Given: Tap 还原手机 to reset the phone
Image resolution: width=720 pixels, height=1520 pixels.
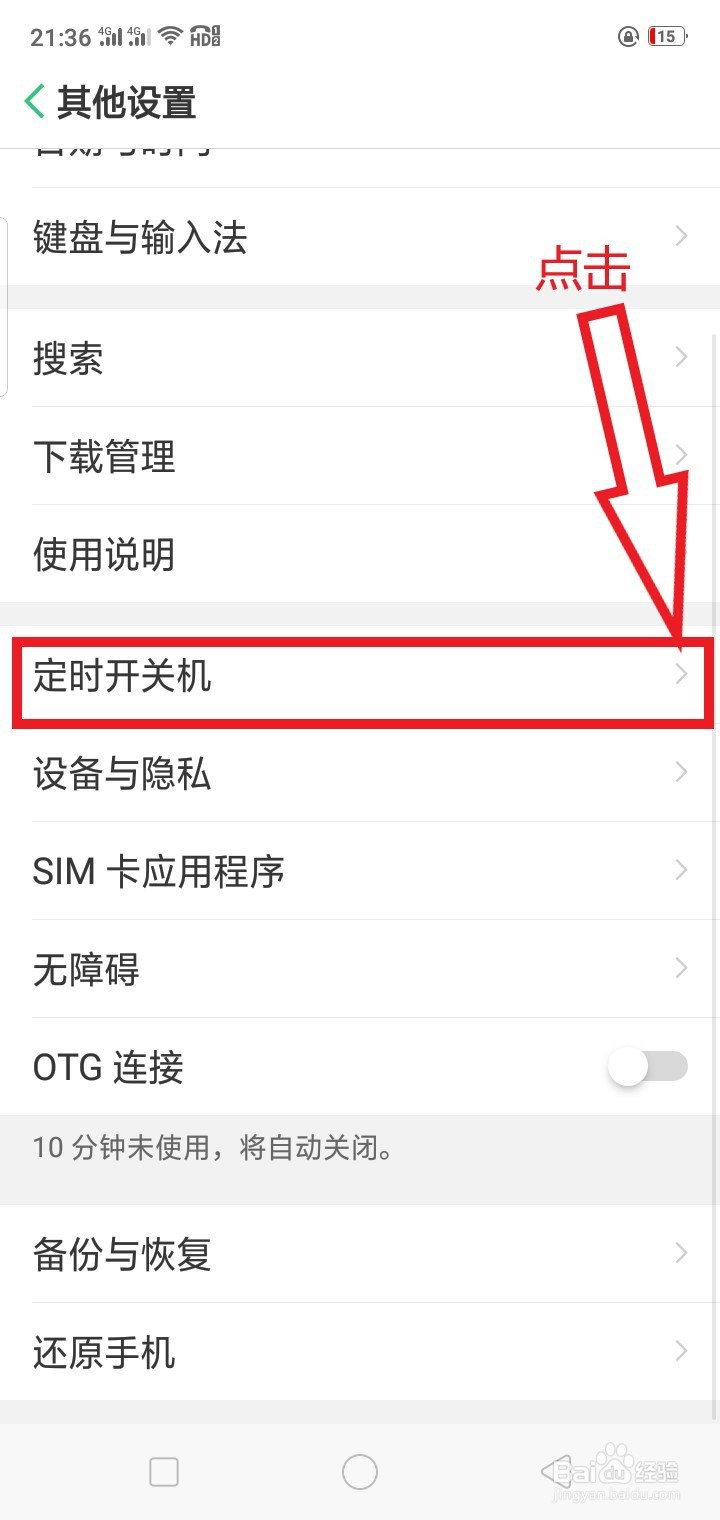Looking at the screenshot, I should pyautogui.click(x=103, y=1352).
